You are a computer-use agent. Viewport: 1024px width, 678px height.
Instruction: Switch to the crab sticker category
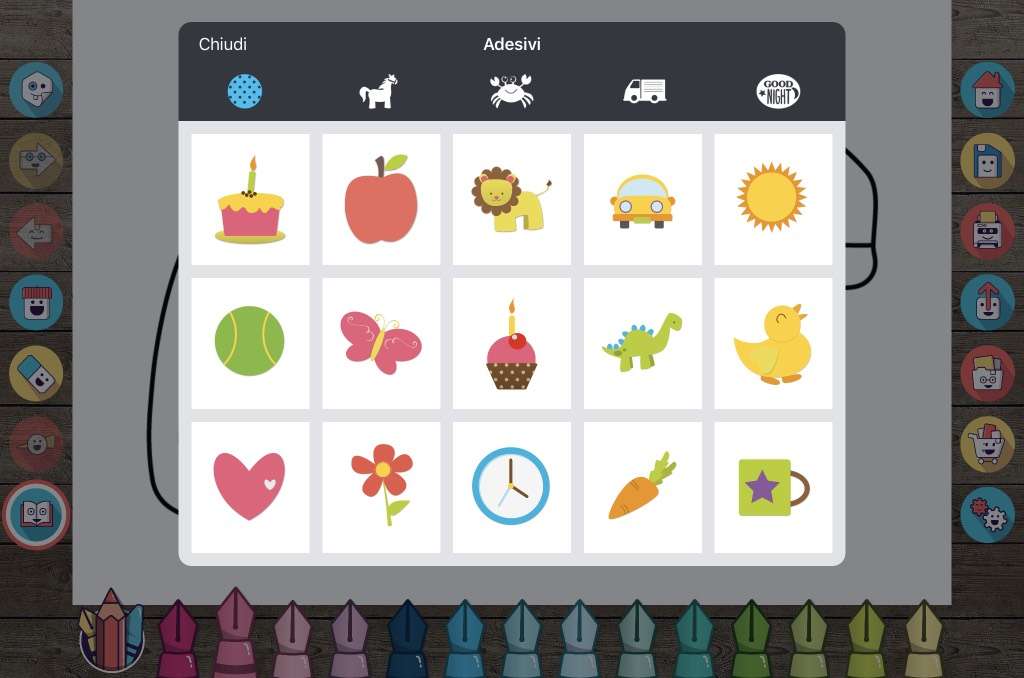511,92
